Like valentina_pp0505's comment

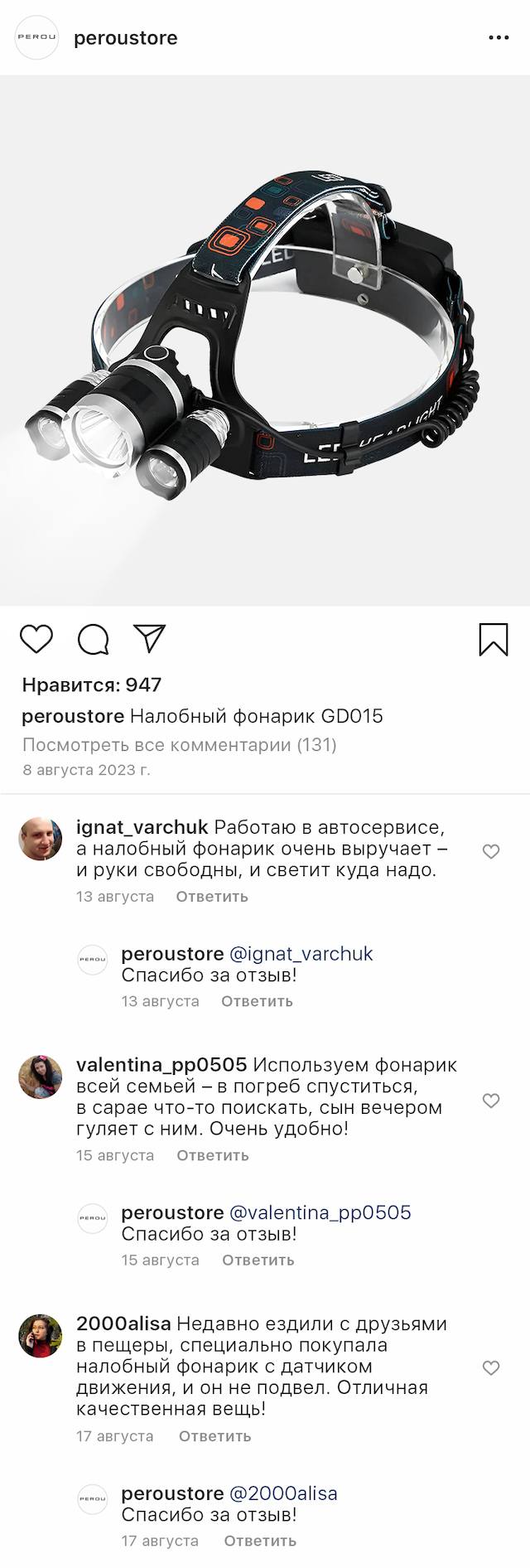(x=491, y=1101)
